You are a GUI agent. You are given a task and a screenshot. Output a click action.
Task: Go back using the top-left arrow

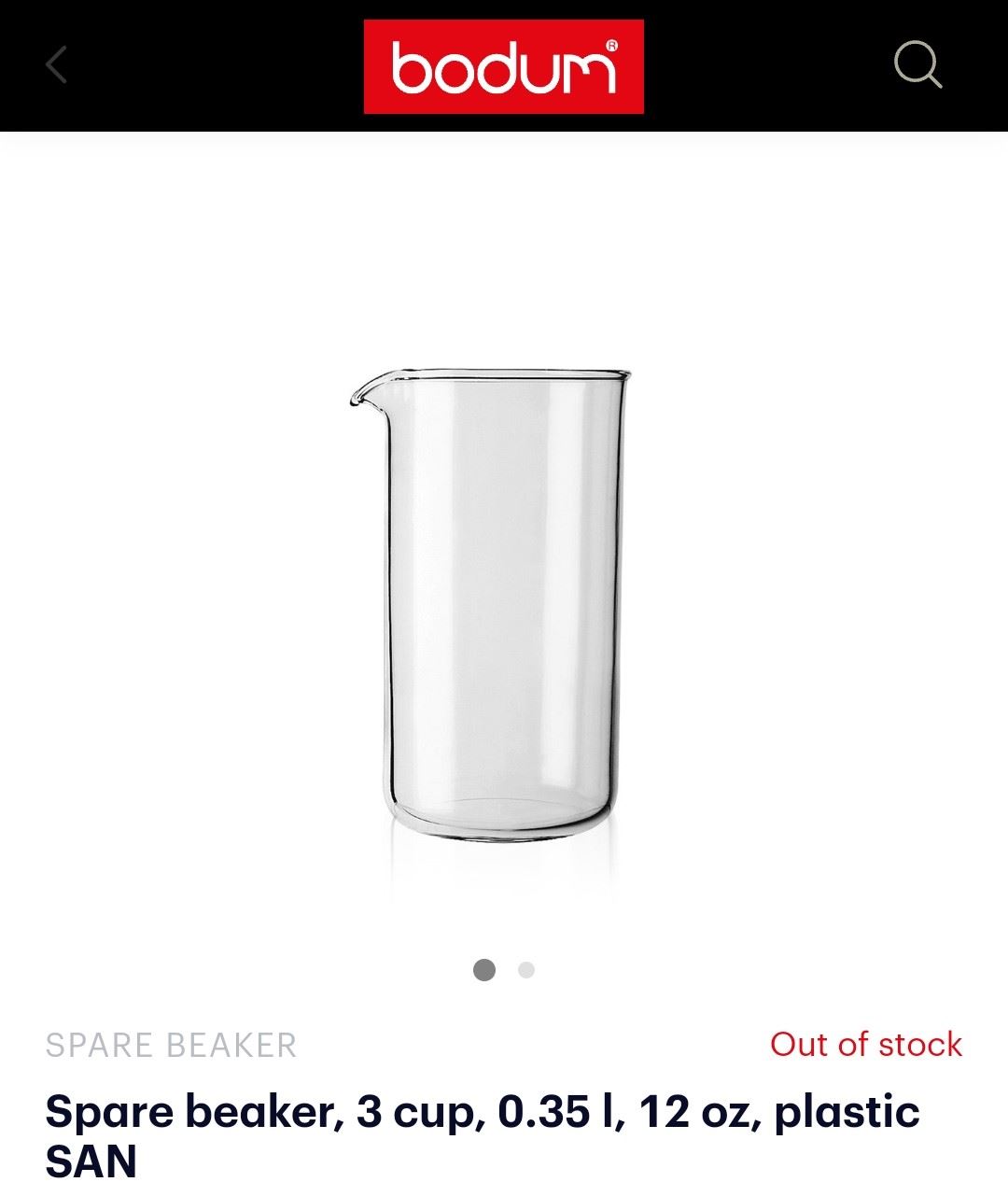(x=57, y=65)
